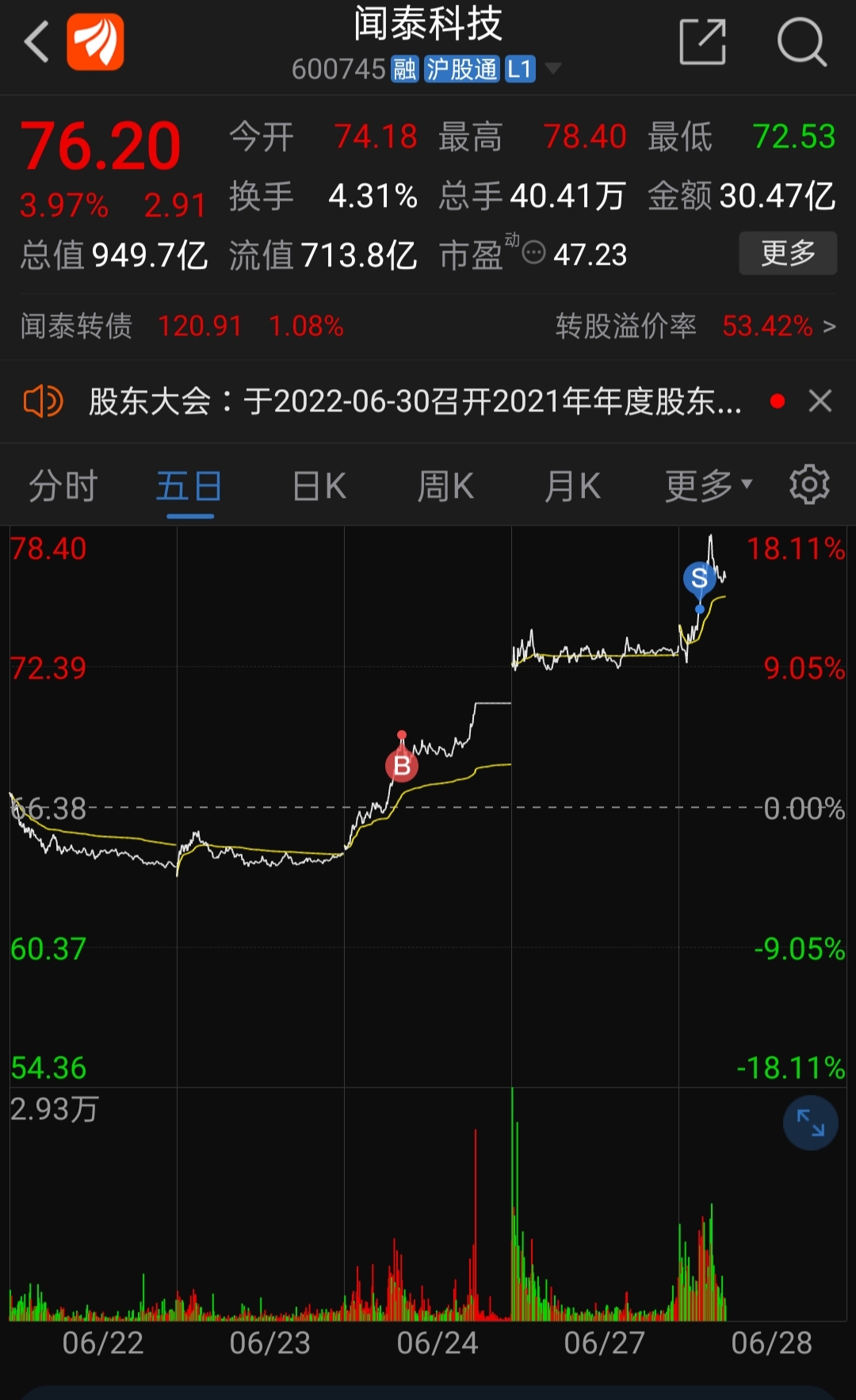856x1400 pixels.
Task: Tap the orange app logo icon
Action: [x=95, y=41]
